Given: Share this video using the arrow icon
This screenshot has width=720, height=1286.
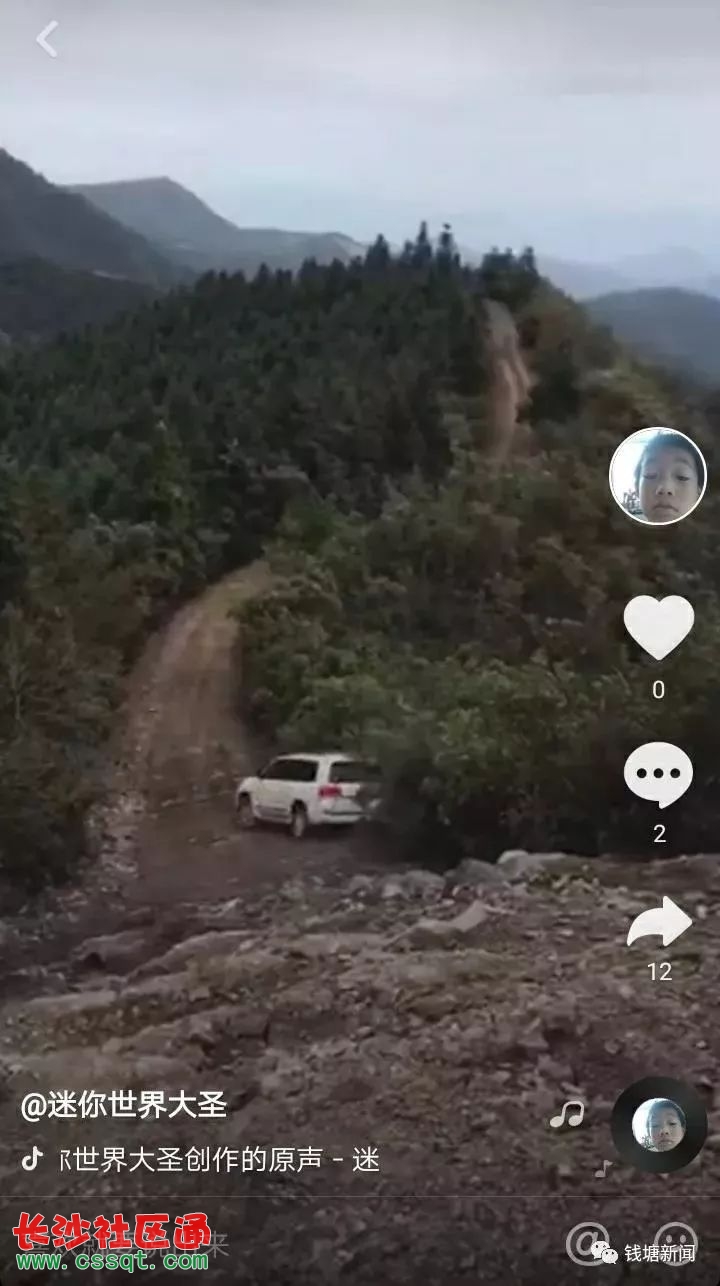Looking at the screenshot, I should [x=659, y=923].
